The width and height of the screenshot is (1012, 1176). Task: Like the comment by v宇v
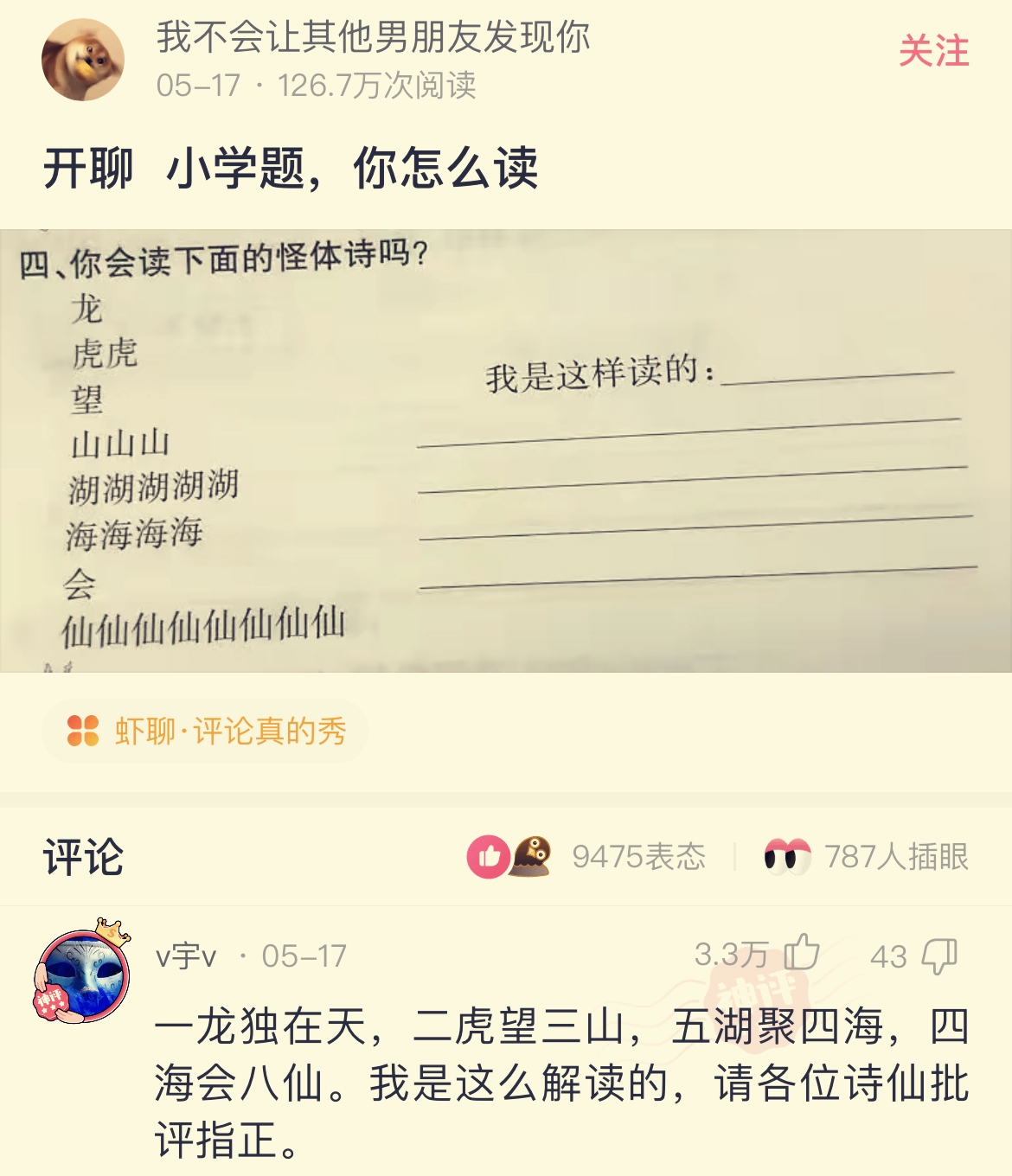[801, 954]
